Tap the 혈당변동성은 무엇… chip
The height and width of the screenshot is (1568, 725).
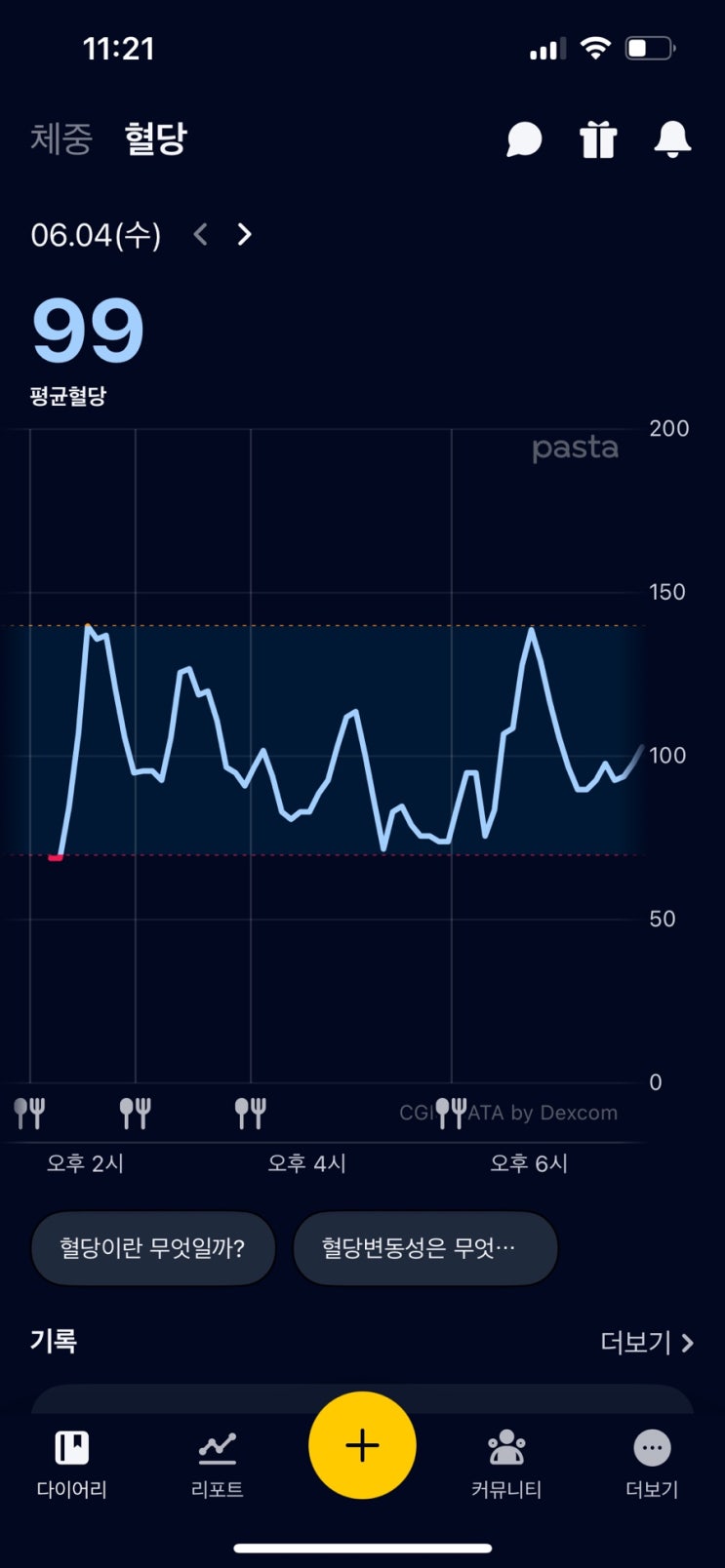[425, 1248]
